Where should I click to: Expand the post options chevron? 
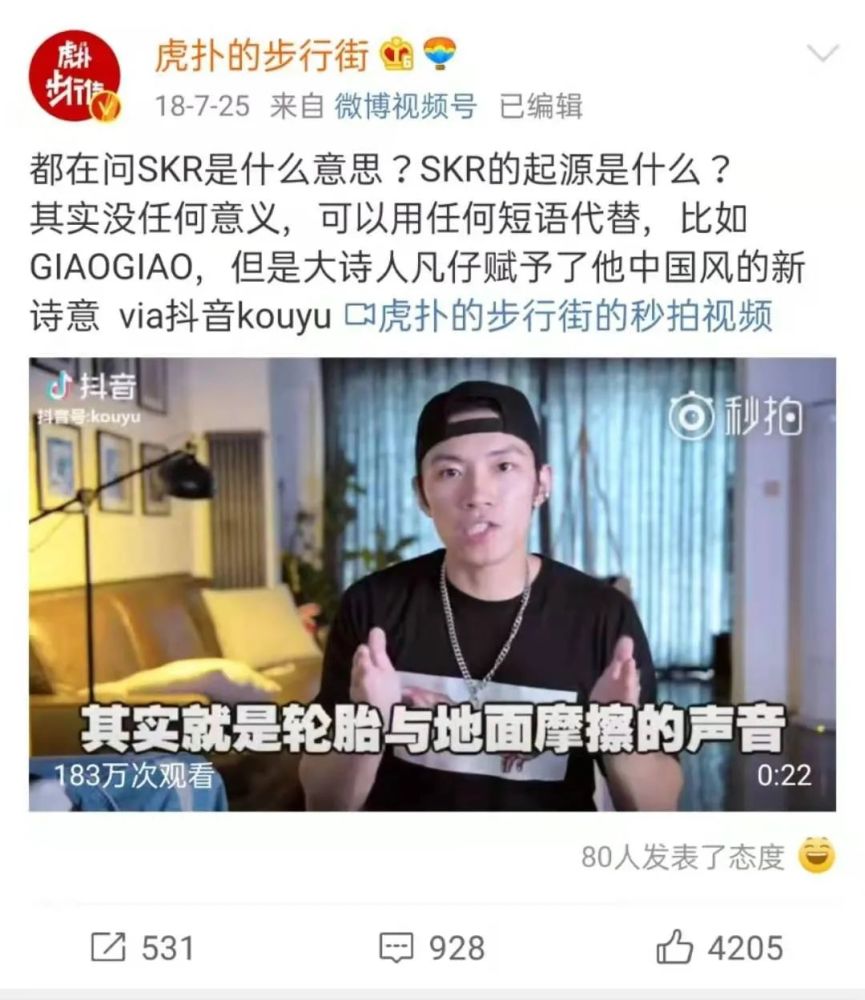point(822,54)
